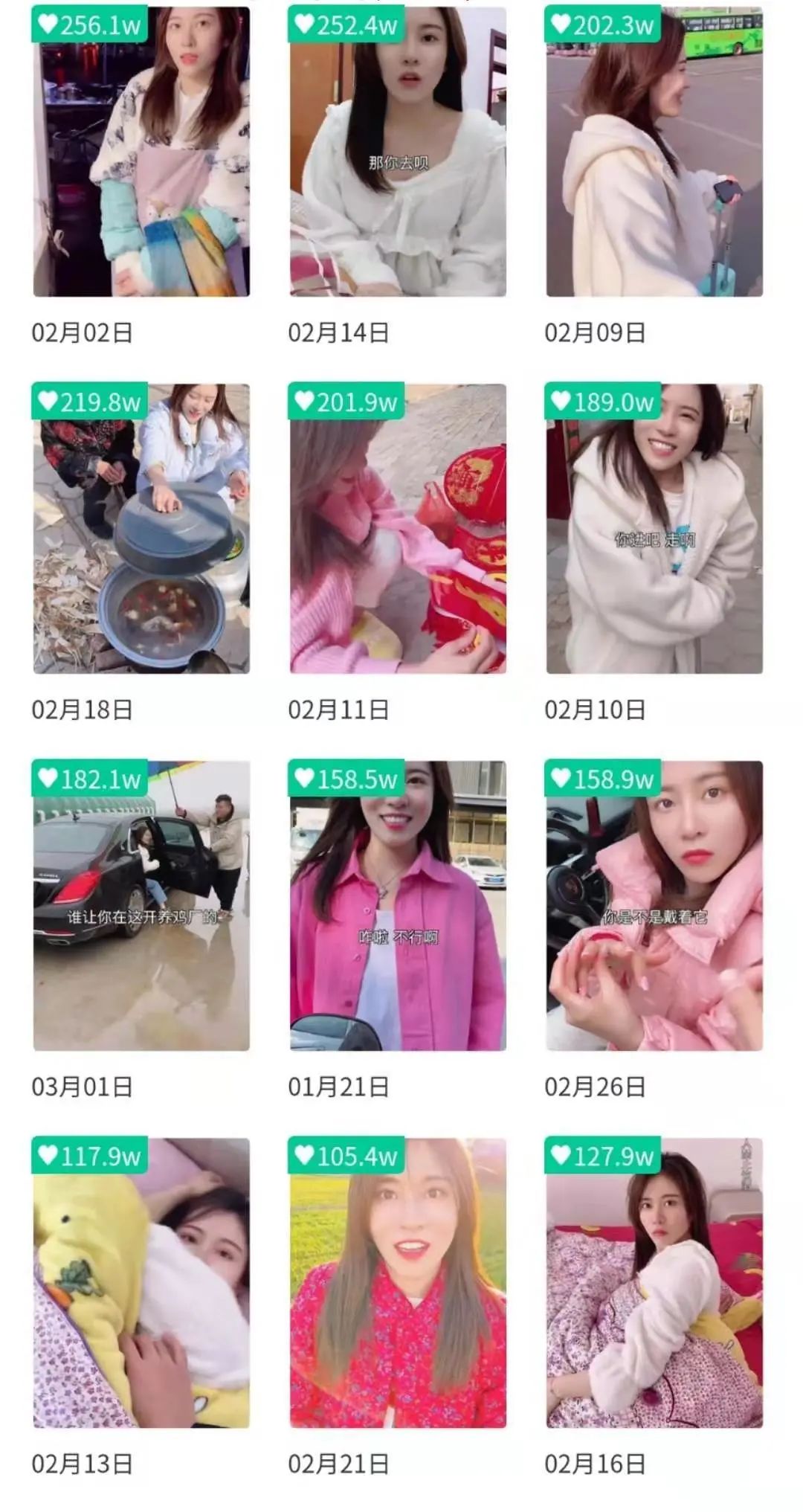Image resolution: width=803 pixels, height=1512 pixels.
Task: Play the 02月11日 video with 201.9w likes
Action: point(398,529)
